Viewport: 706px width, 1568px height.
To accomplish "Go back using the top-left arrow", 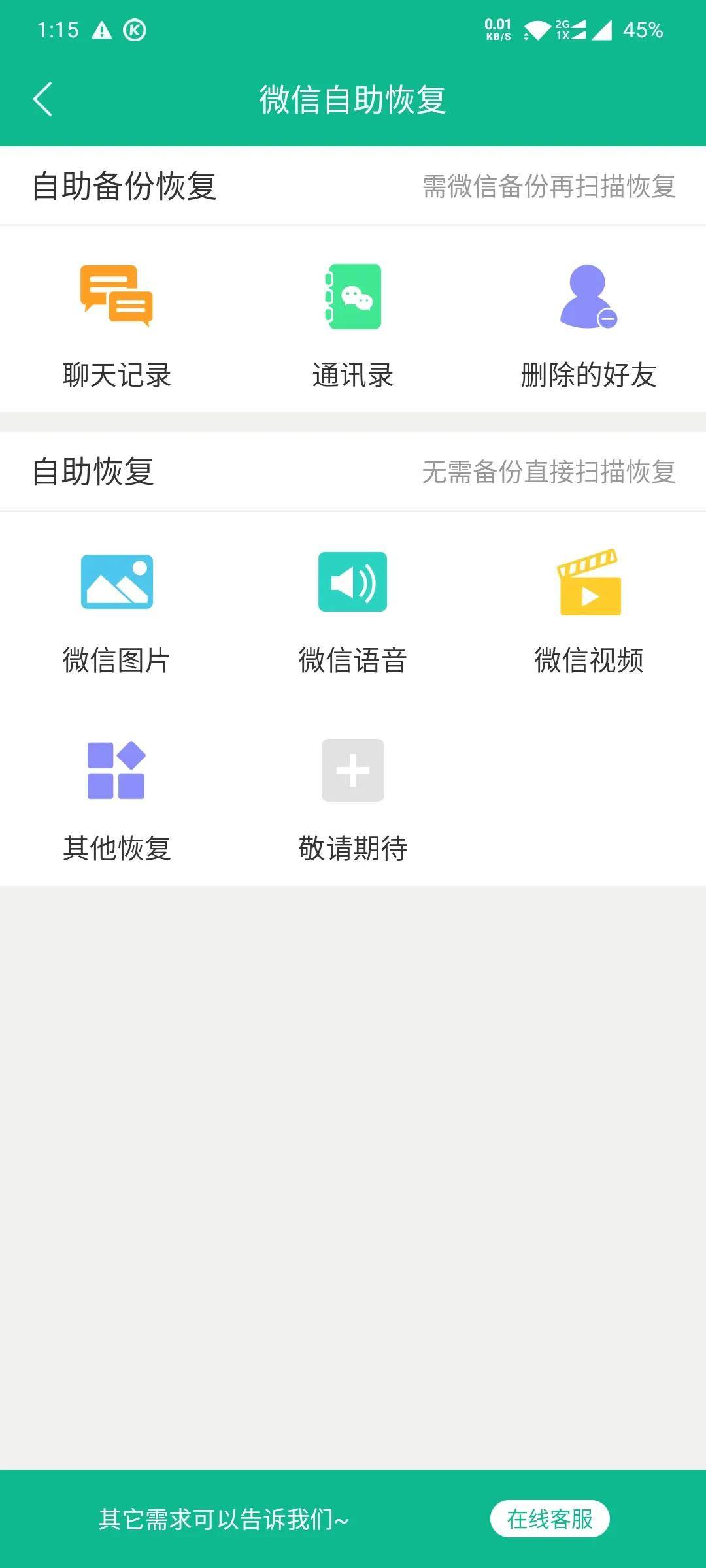I will (x=43, y=99).
